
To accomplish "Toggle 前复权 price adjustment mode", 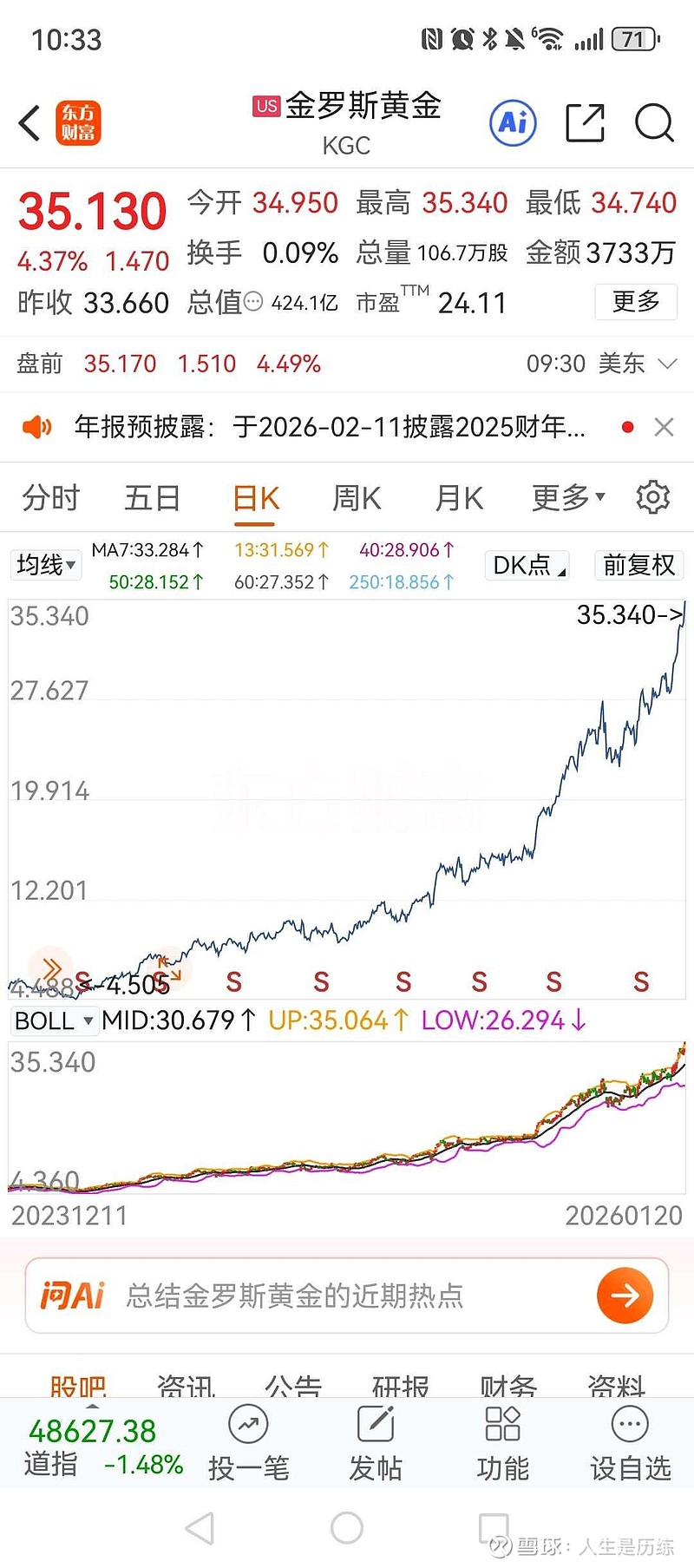I will coord(638,564).
